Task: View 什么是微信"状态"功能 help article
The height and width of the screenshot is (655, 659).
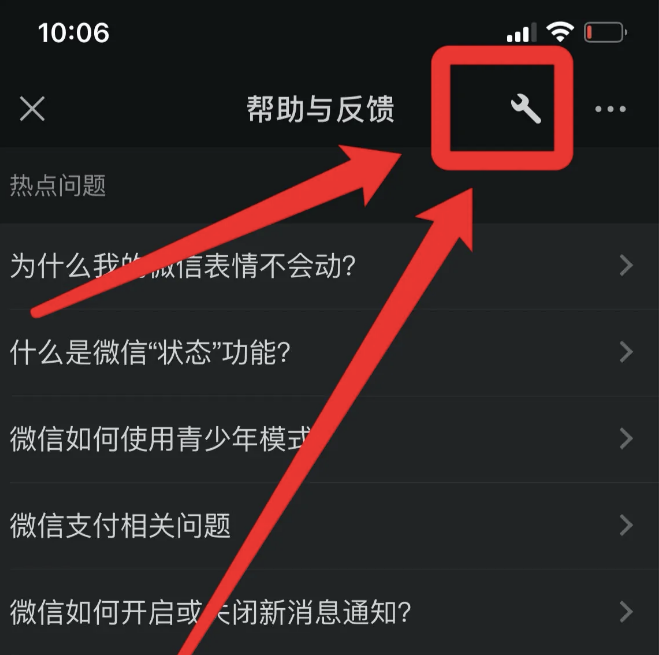Action: pyautogui.click(x=320, y=352)
